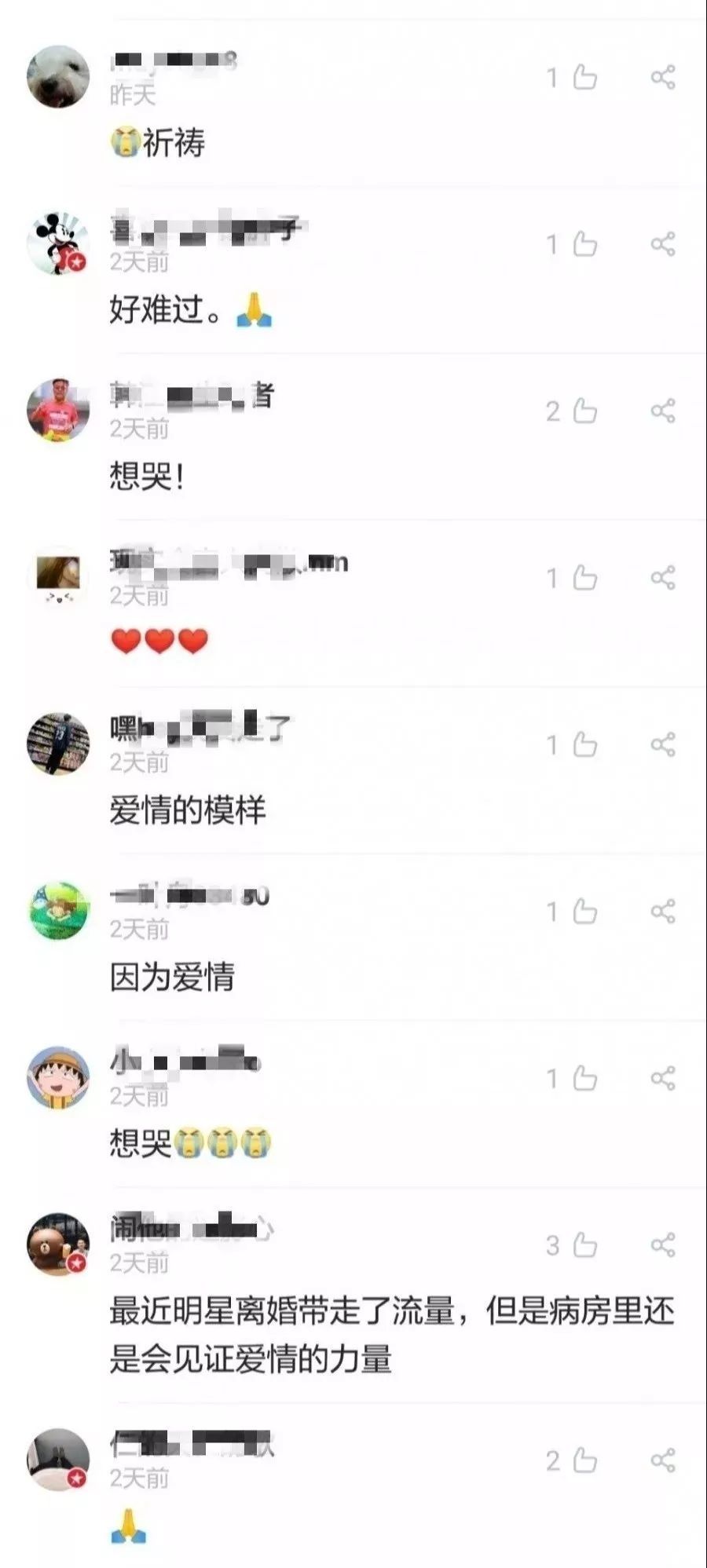This screenshot has height=1568, width=707.
Task: Like the 想哭! comment
Action: [584, 411]
